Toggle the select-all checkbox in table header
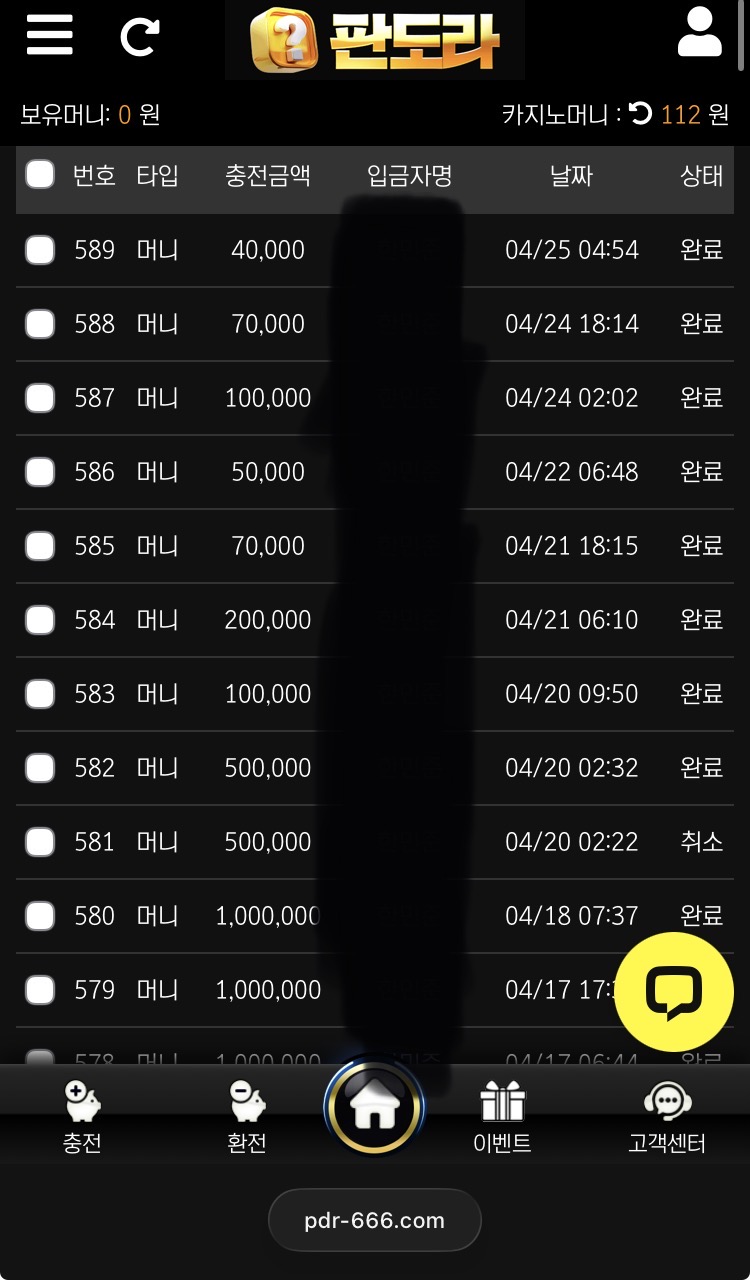This screenshot has width=750, height=1280. [40, 175]
